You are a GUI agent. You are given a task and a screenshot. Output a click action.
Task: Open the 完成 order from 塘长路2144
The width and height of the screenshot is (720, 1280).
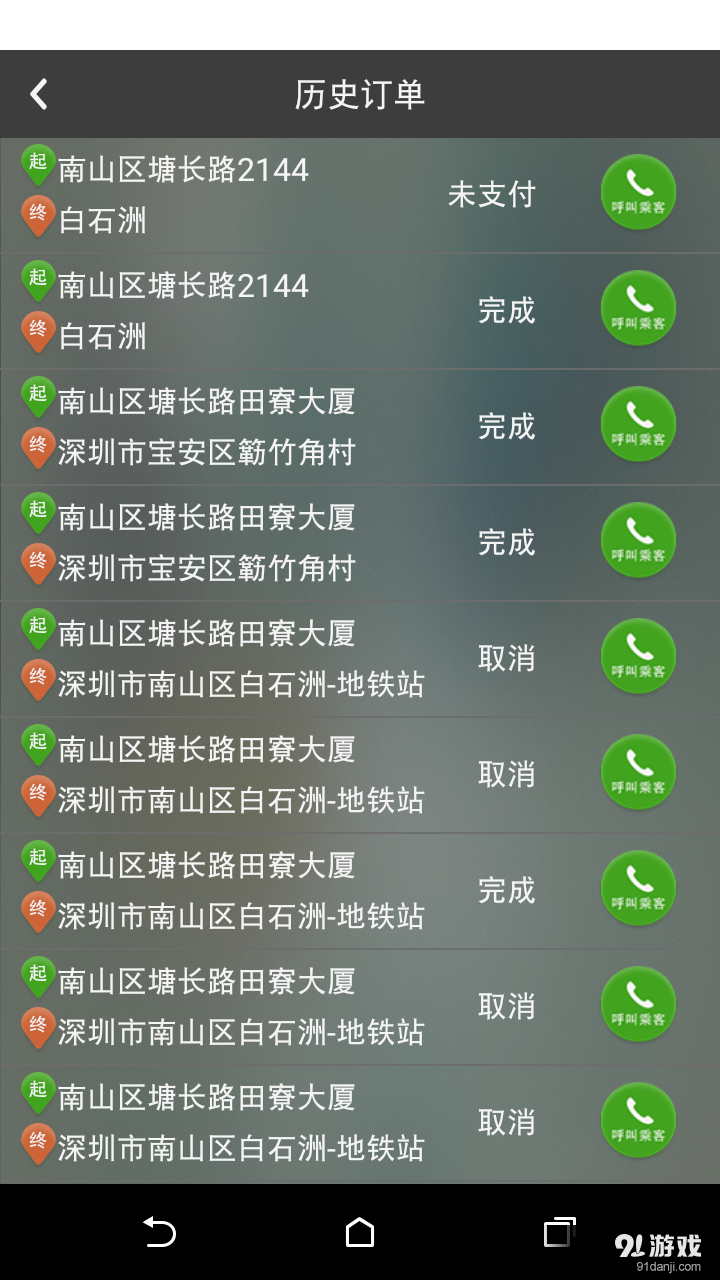point(250,311)
